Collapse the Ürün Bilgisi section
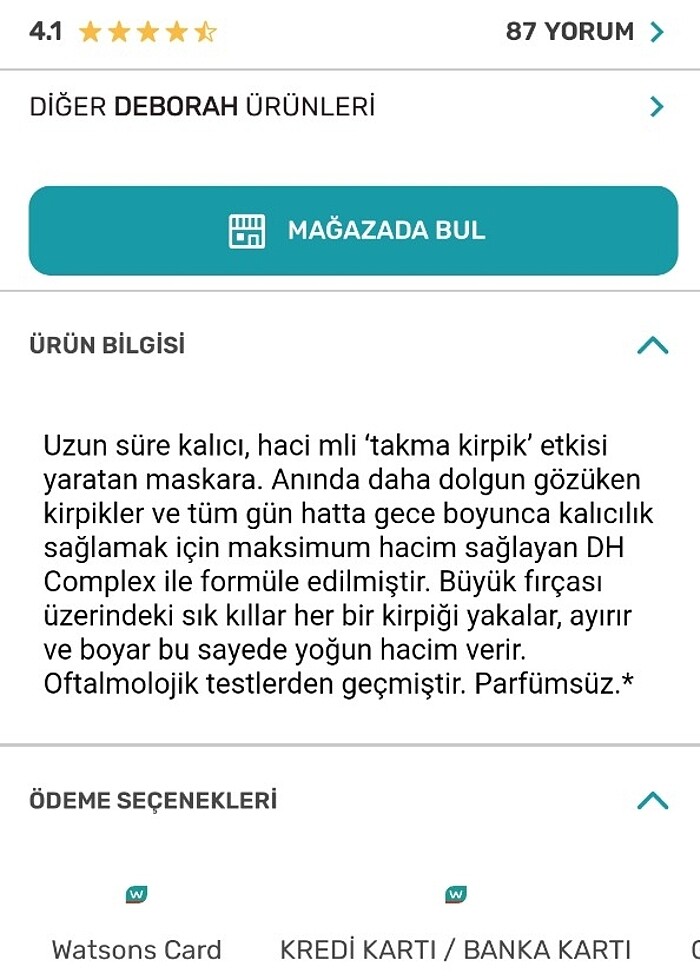The image size is (700, 980). point(652,346)
